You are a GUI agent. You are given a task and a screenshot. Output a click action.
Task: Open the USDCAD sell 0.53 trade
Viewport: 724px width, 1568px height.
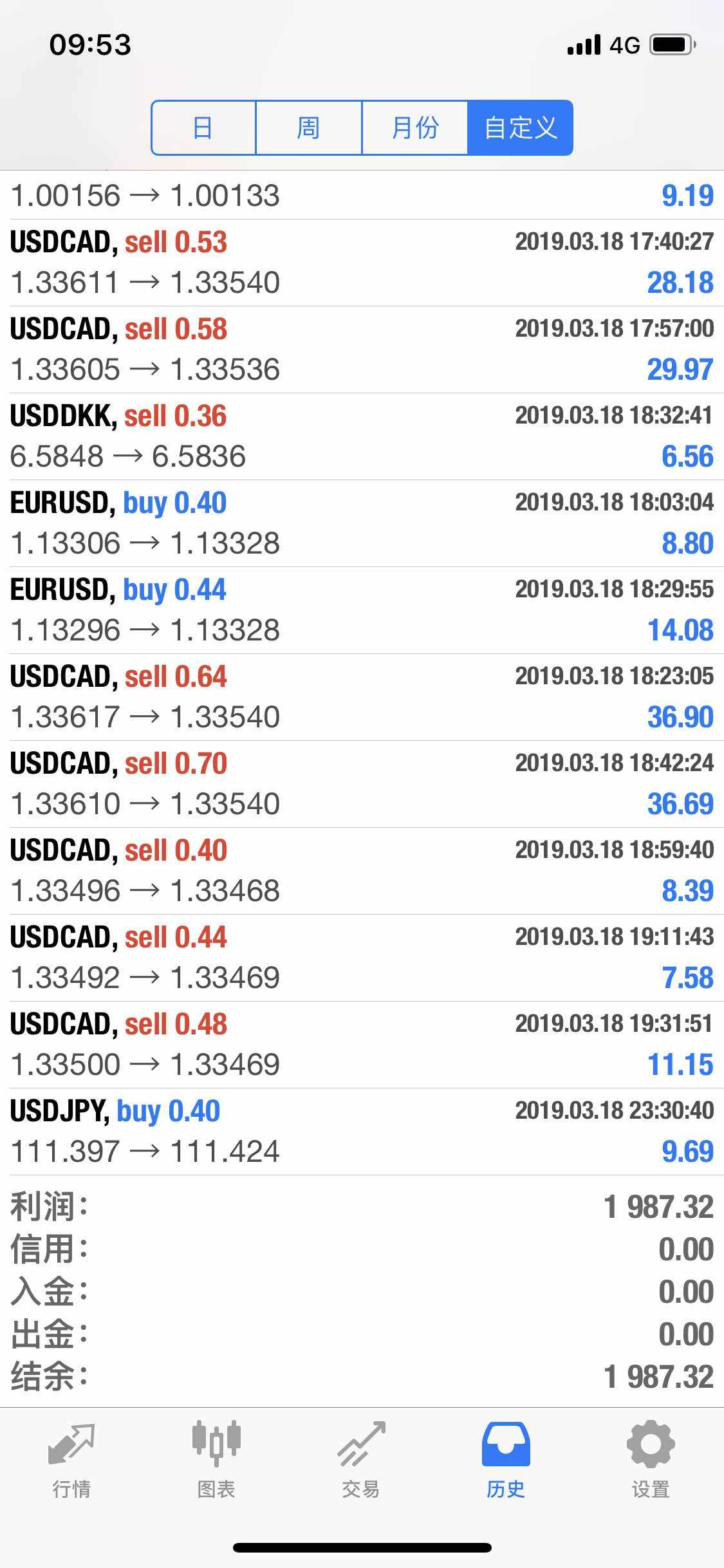coord(362,263)
